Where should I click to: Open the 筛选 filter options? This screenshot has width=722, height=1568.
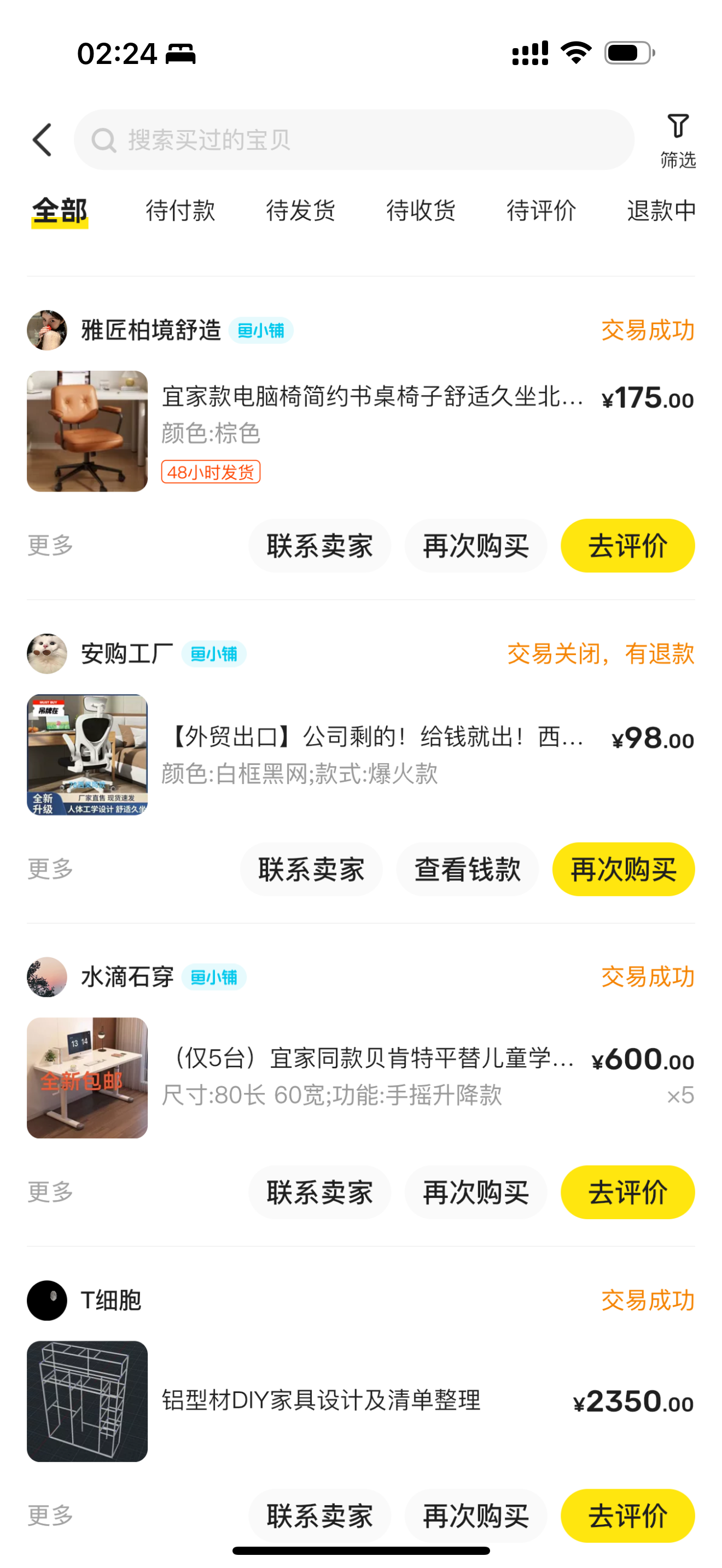point(678,140)
